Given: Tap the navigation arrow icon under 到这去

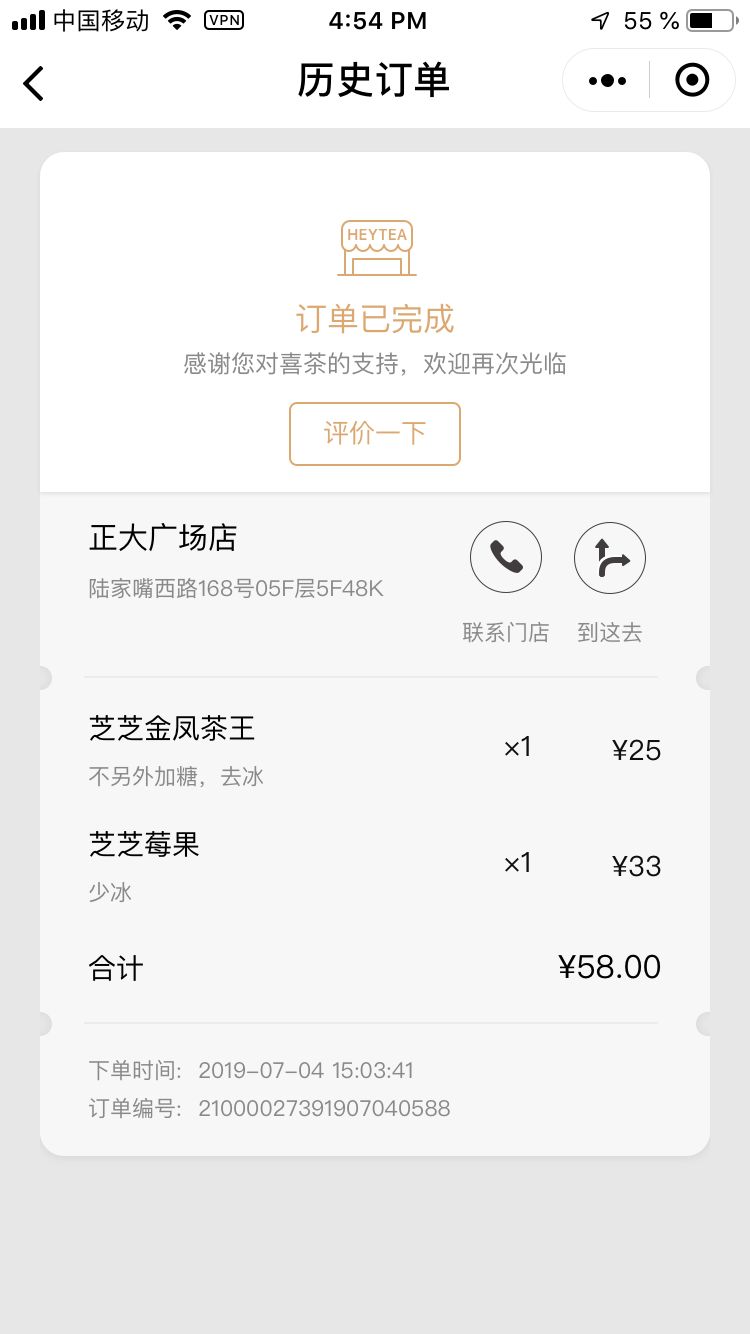Looking at the screenshot, I should 610,557.
